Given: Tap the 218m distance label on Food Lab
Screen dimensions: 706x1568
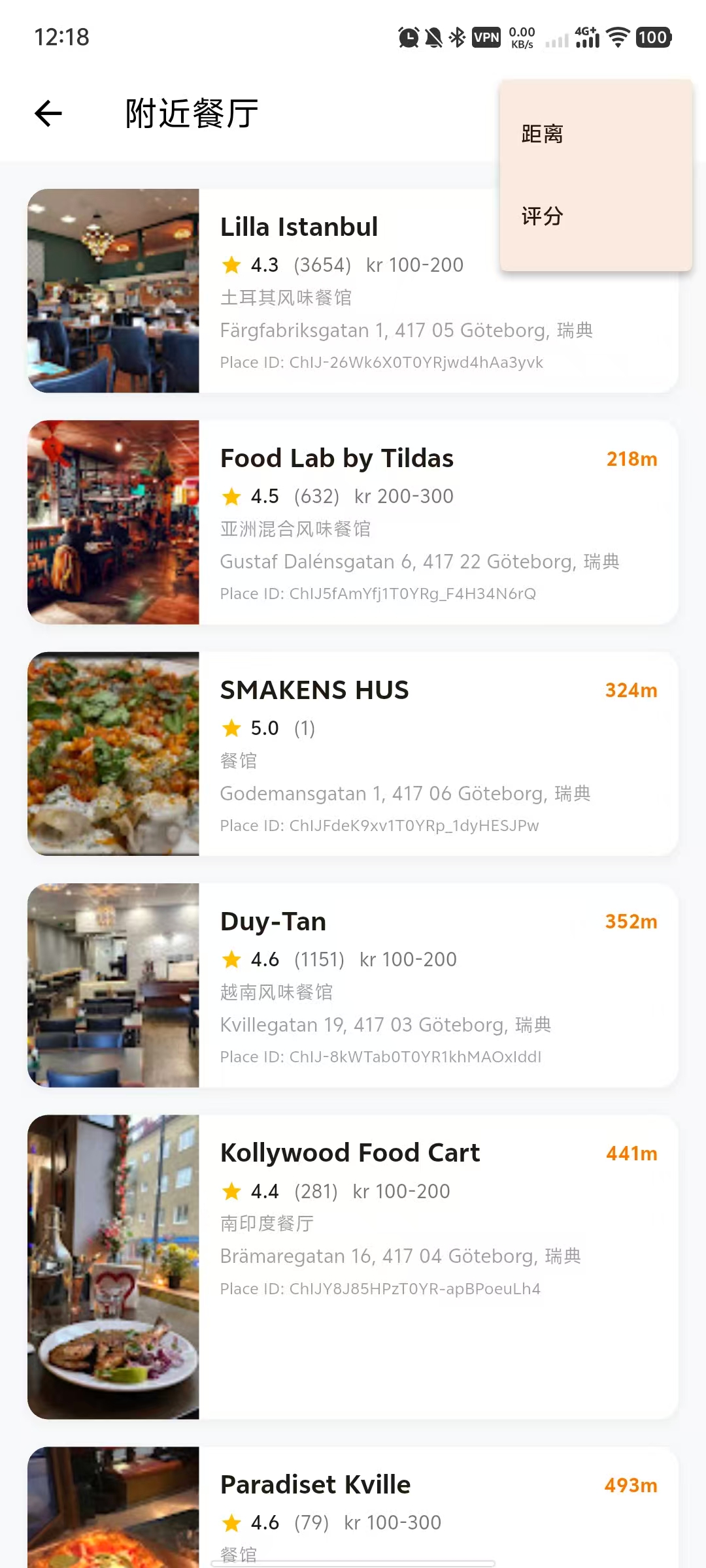Looking at the screenshot, I should 631,459.
